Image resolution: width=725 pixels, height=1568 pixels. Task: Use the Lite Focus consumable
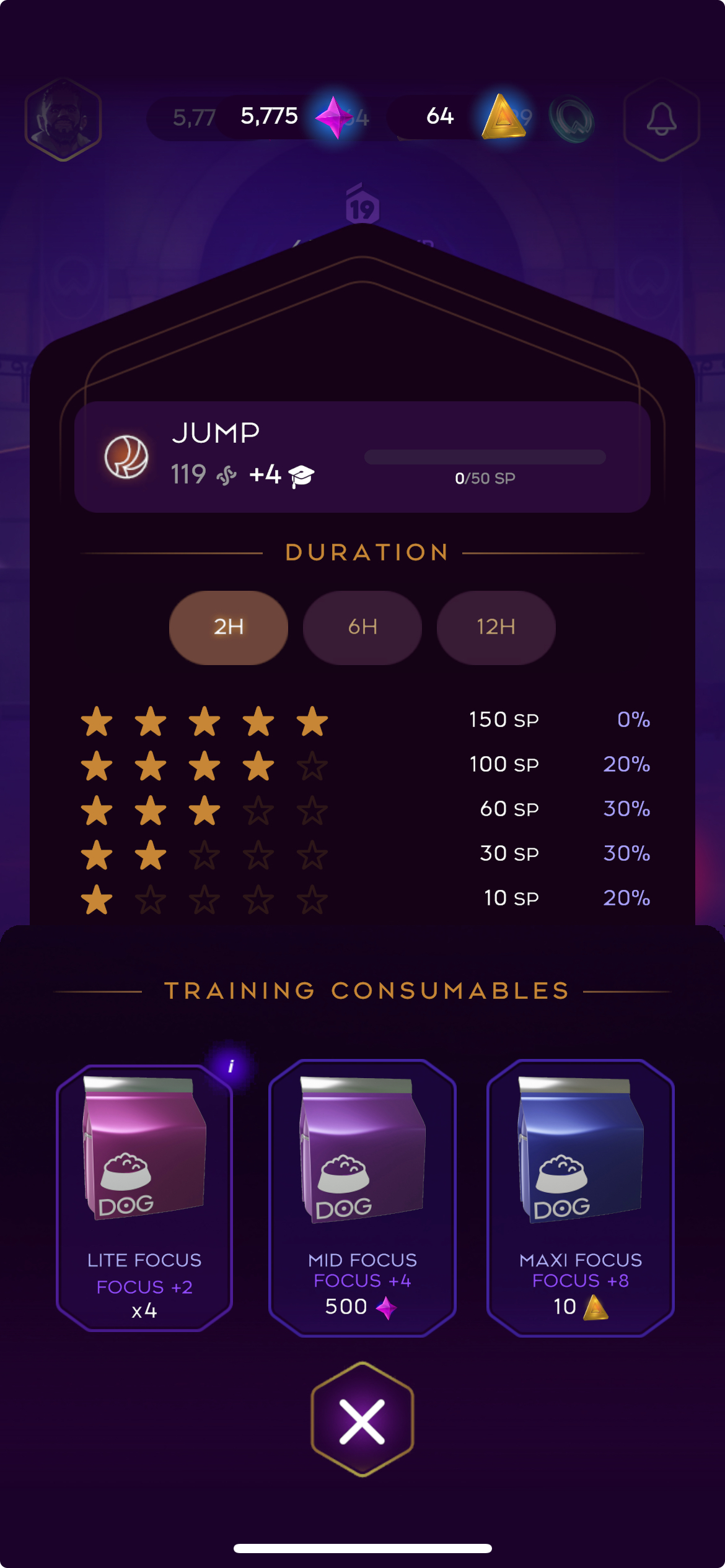144,1196
